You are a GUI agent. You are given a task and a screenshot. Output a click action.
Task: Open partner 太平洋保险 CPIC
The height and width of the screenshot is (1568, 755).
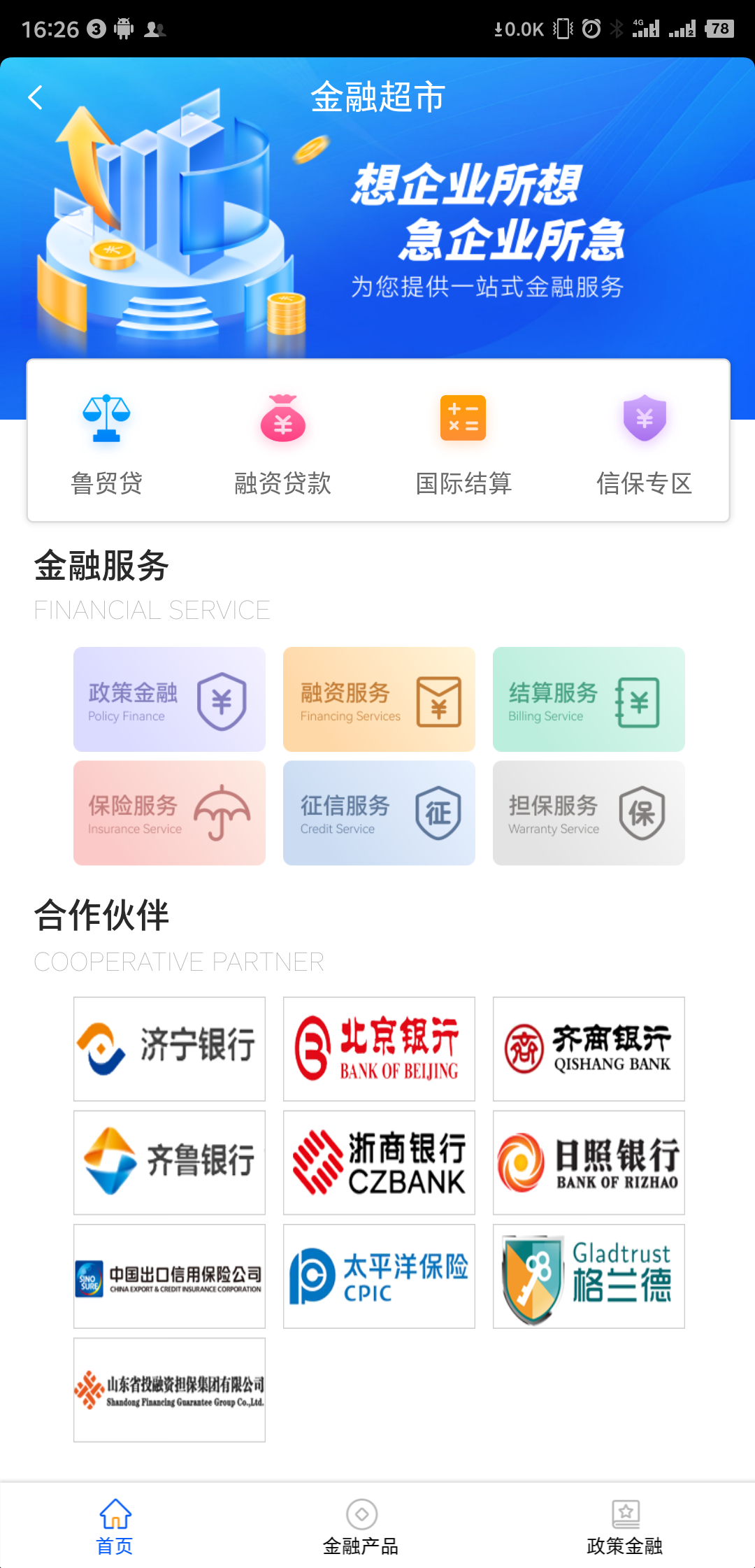point(379,1276)
